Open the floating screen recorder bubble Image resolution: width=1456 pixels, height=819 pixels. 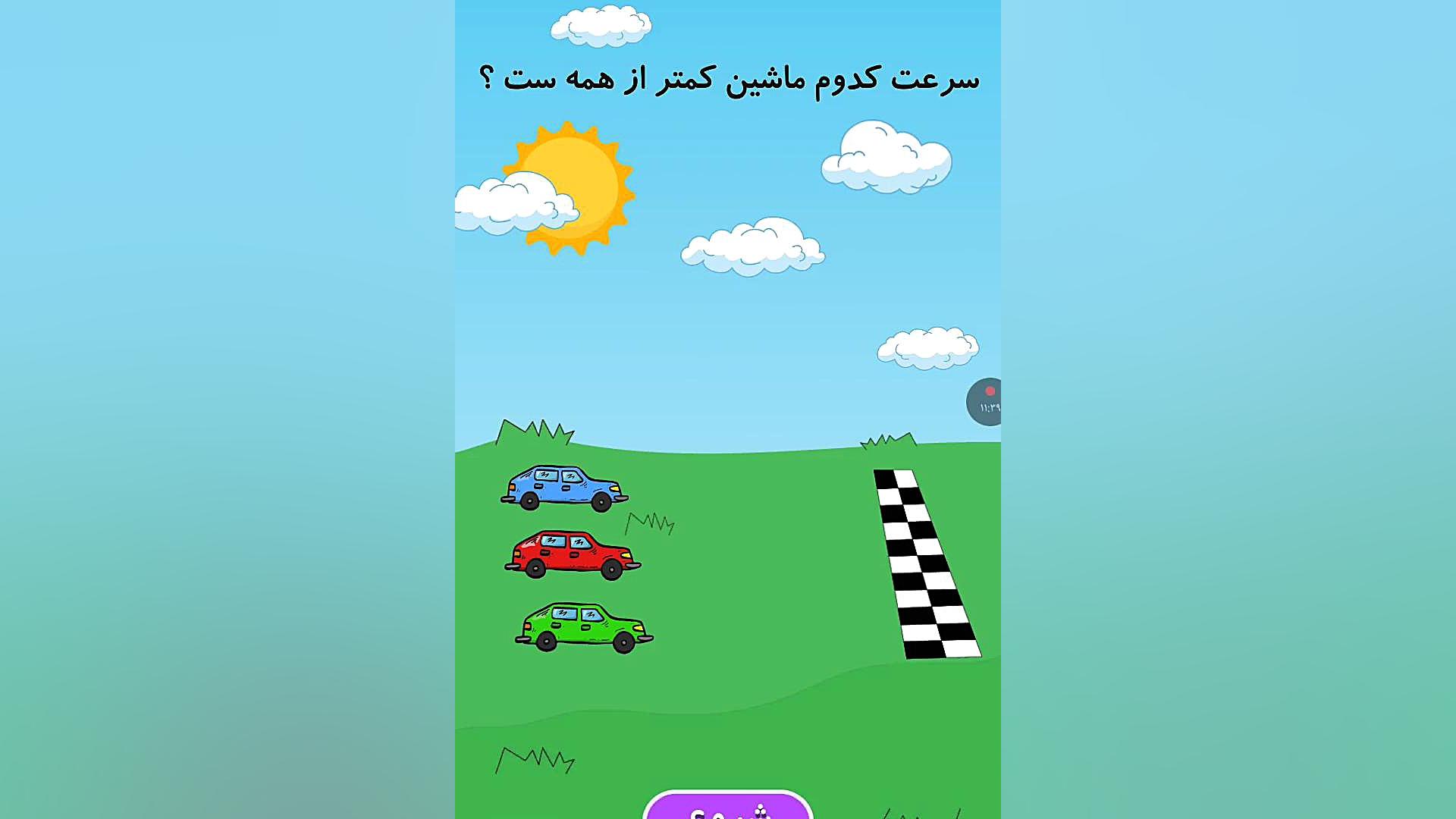pos(986,401)
